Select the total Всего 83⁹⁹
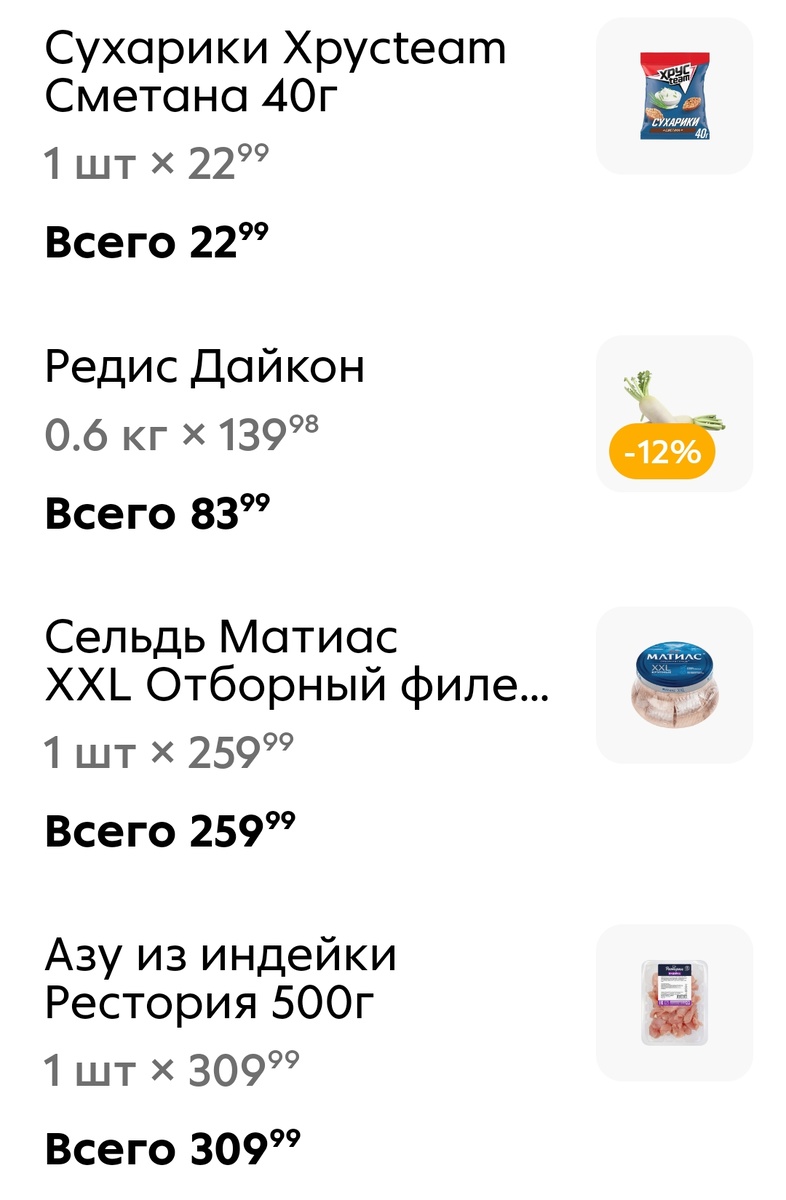 tap(157, 509)
